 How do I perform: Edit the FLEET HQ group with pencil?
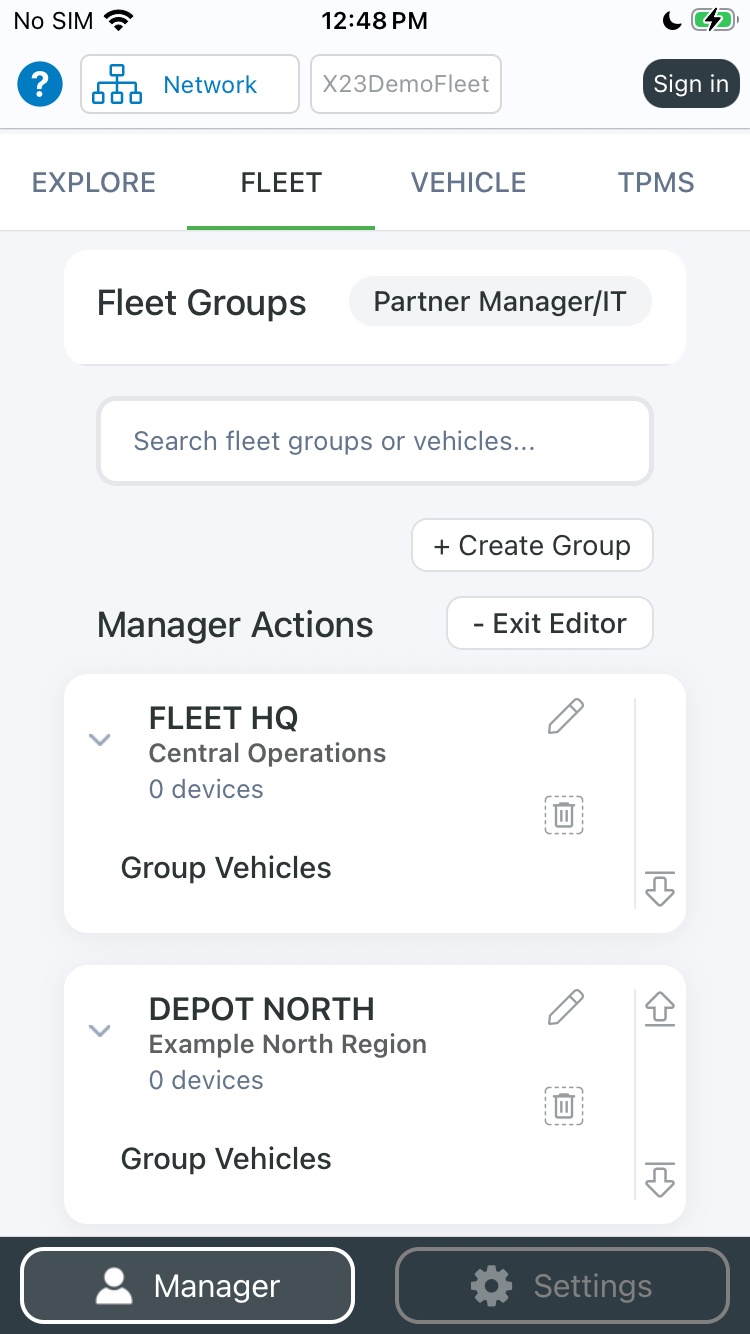(565, 717)
